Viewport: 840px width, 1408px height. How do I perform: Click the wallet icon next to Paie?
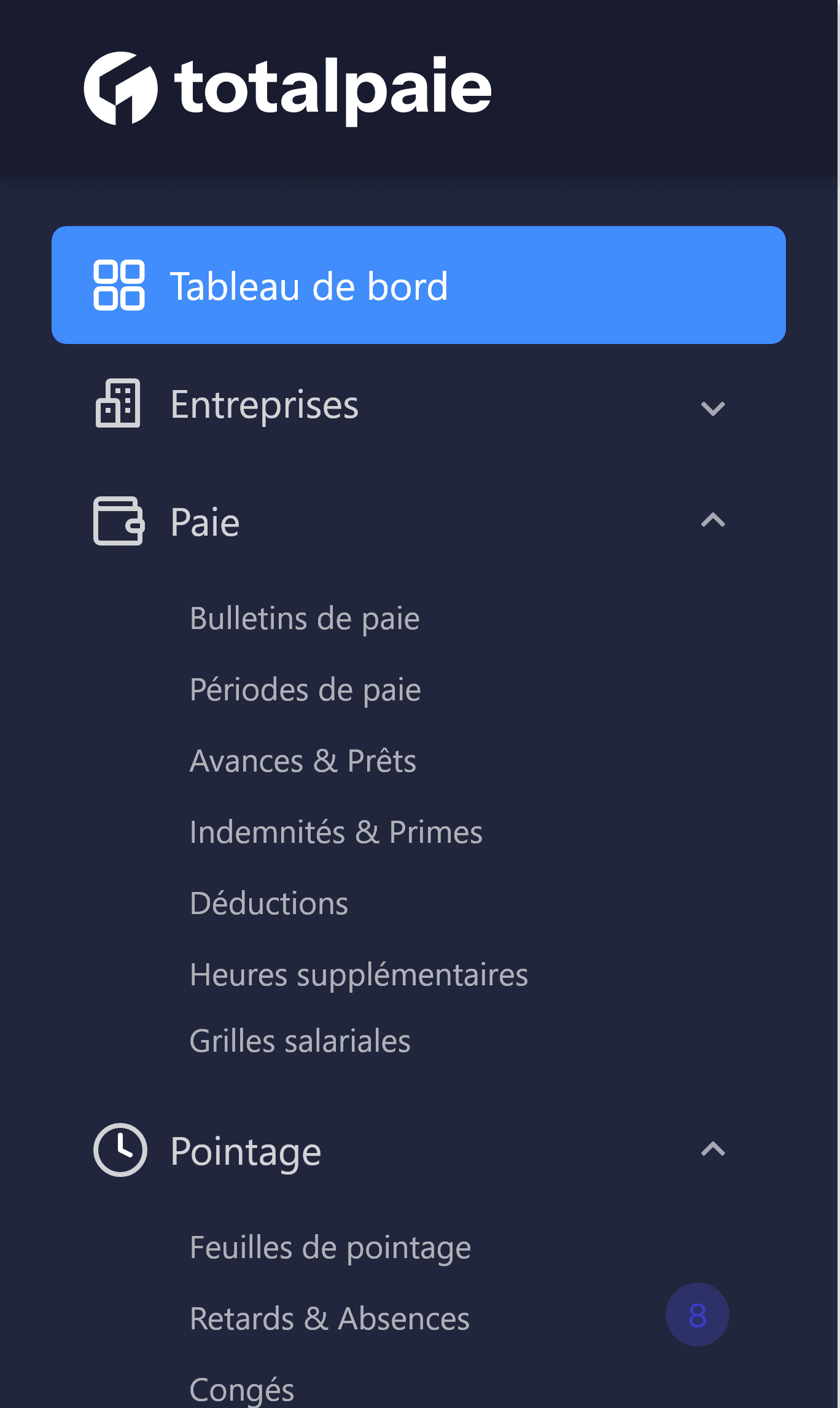(x=119, y=522)
